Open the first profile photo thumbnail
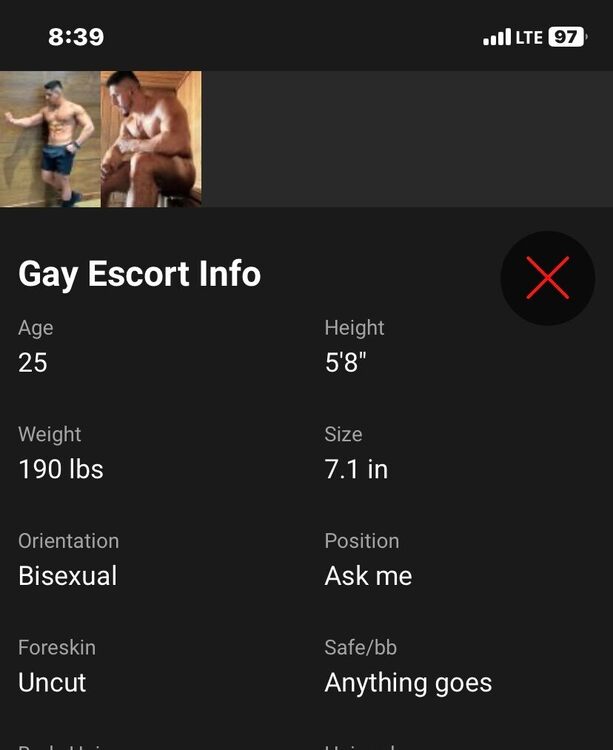The image size is (613, 750). tap(50, 139)
